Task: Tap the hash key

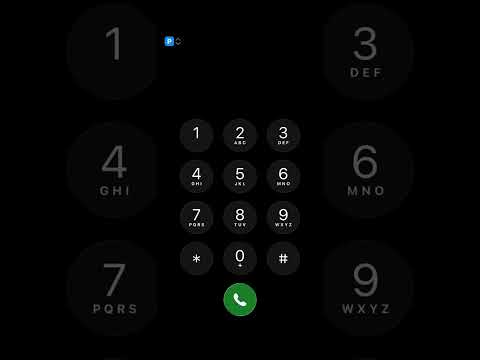Action: pos(283,258)
